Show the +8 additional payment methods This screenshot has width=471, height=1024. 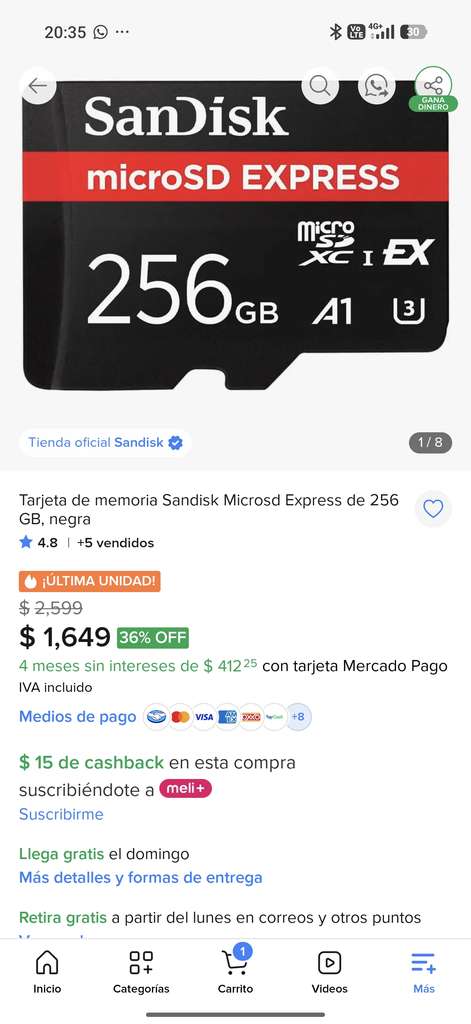pyautogui.click(x=299, y=717)
